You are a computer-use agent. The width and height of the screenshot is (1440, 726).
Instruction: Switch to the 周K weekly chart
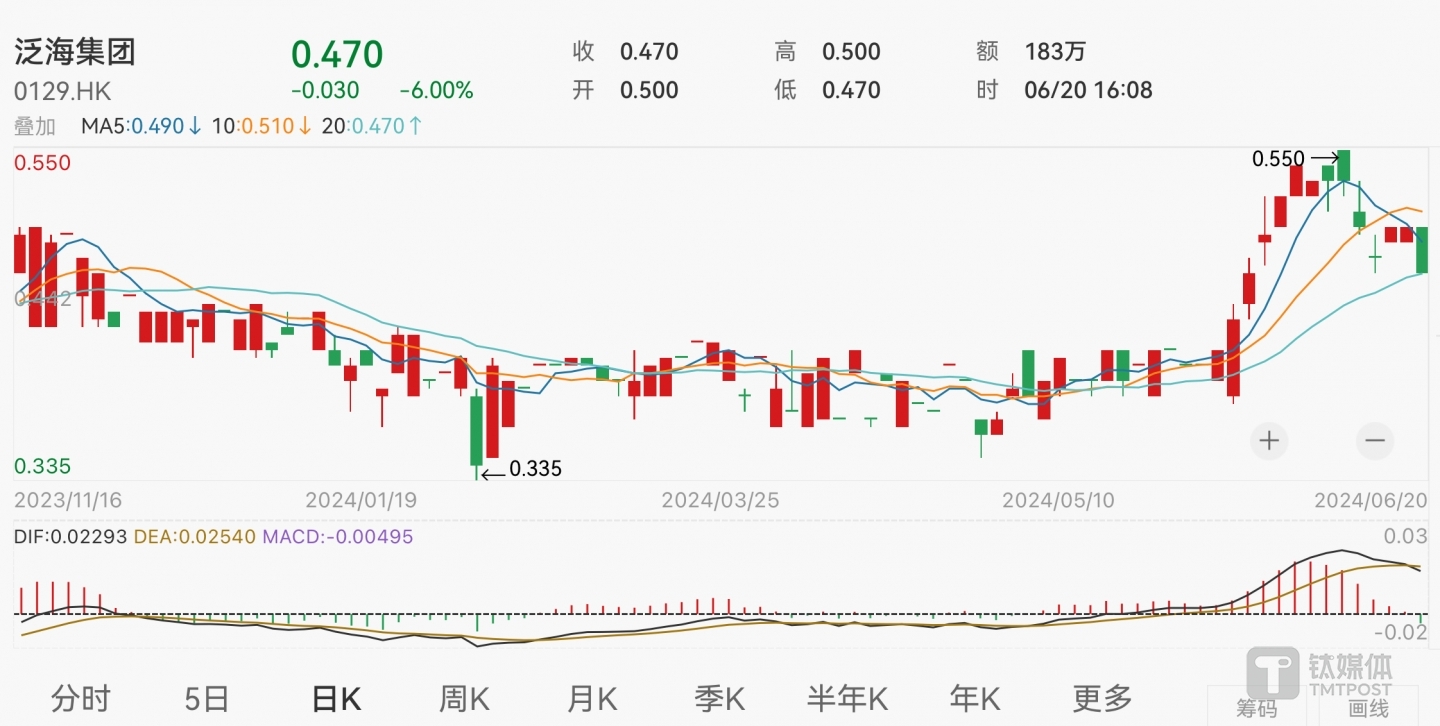click(x=464, y=698)
